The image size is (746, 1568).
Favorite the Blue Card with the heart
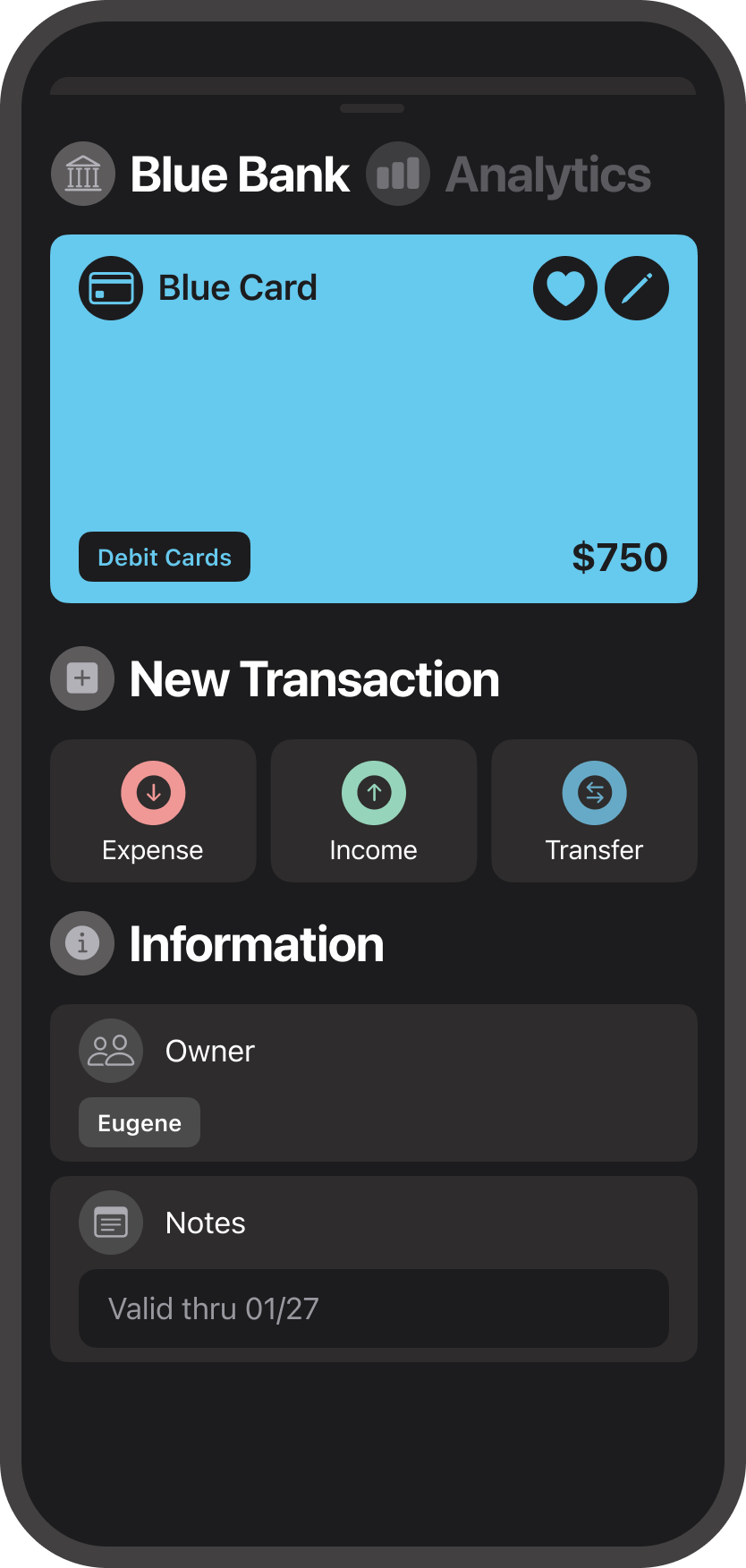tap(565, 288)
